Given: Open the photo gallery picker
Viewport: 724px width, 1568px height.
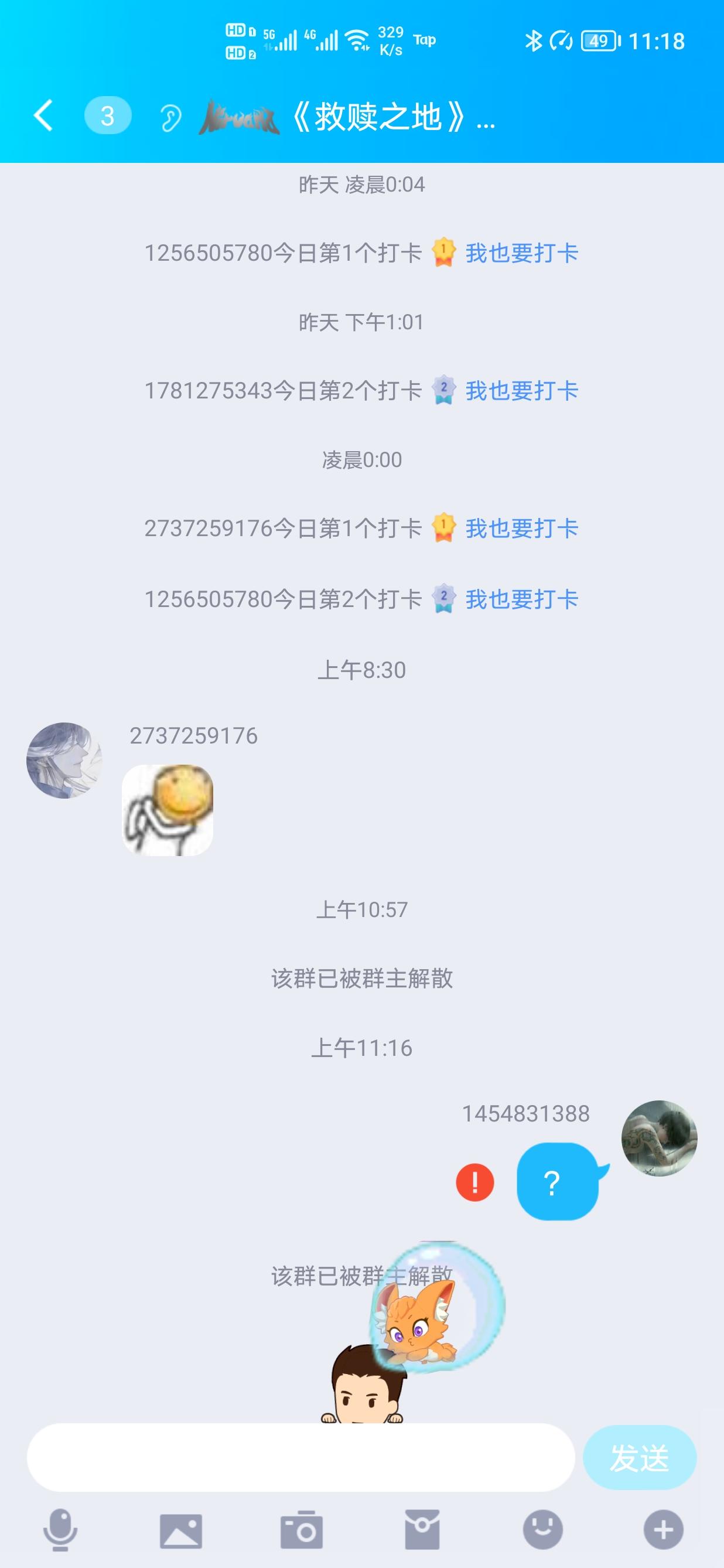Looking at the screenshot, I should (180, 1530).
